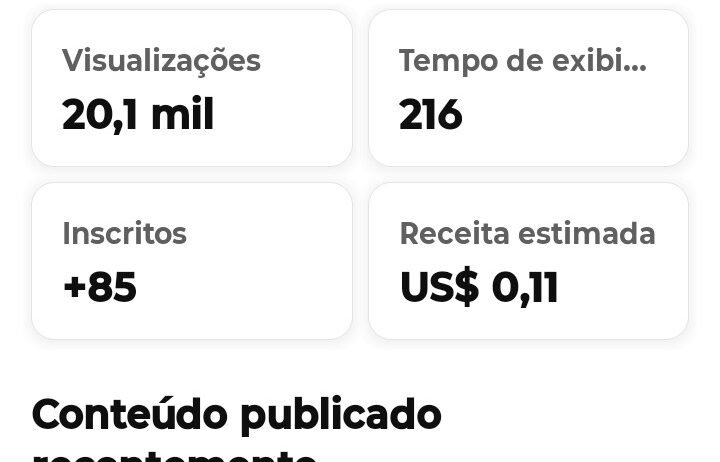Open the Tempo de exibição card
720x462 pixels.
click(528, 88)
